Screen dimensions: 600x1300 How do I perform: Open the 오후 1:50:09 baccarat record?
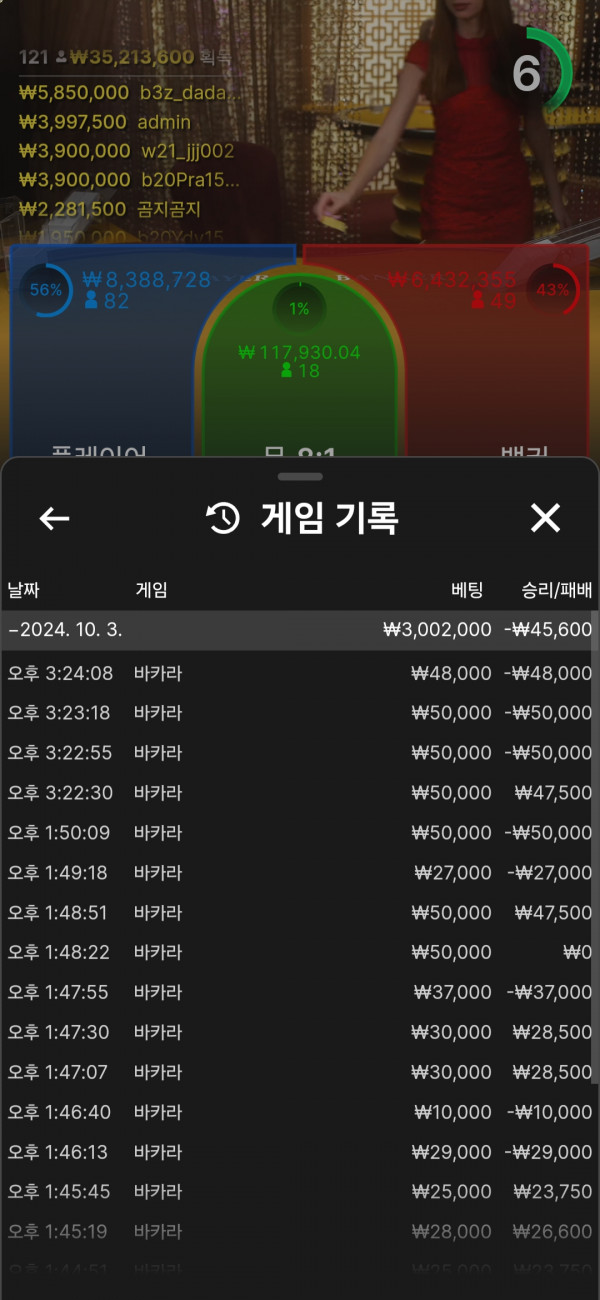tap(298, 833)
